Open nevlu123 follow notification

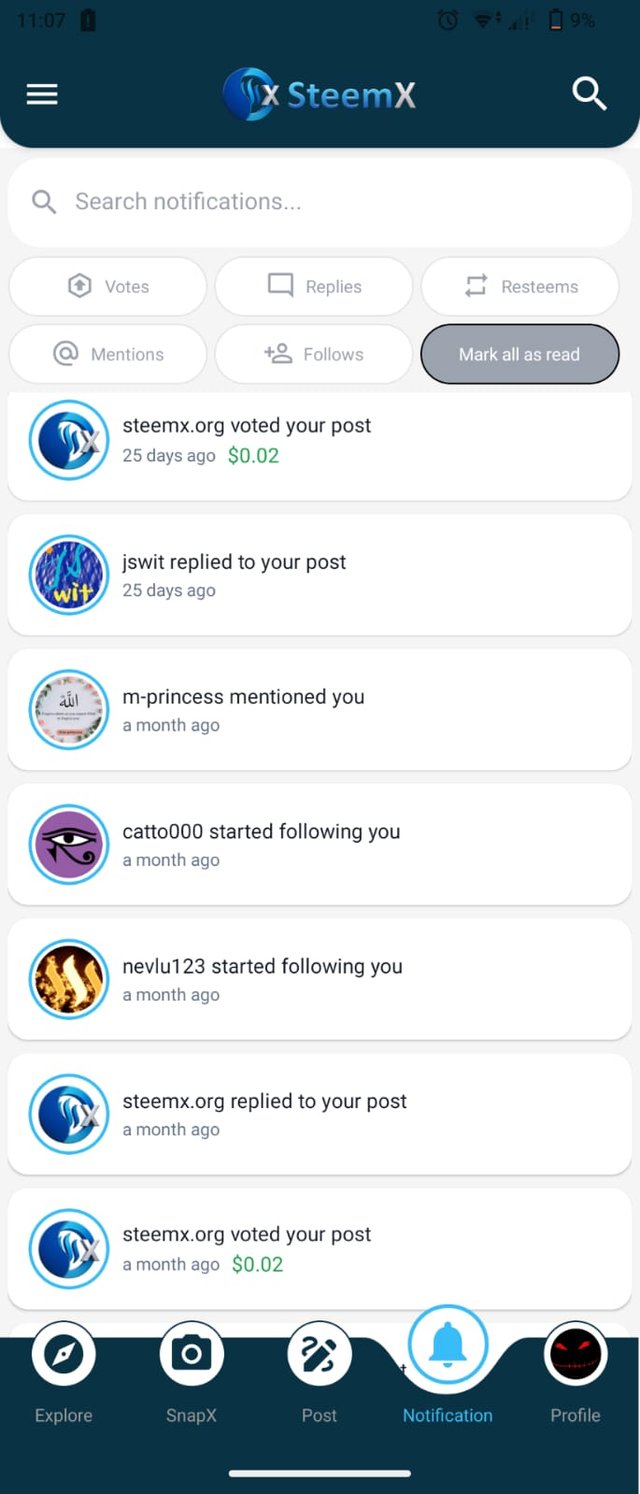[320, 980]
